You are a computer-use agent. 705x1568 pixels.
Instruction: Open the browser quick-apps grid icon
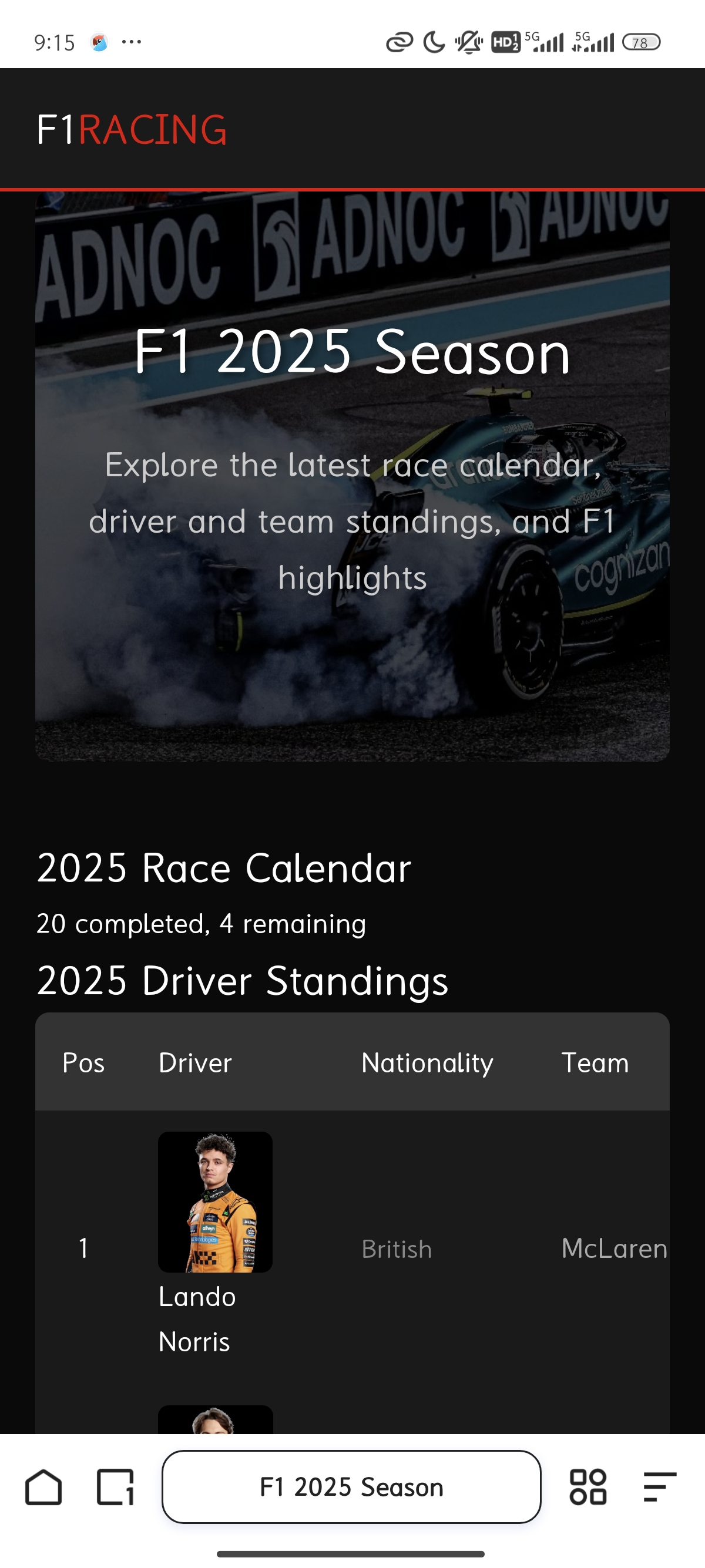(589, 1488)
